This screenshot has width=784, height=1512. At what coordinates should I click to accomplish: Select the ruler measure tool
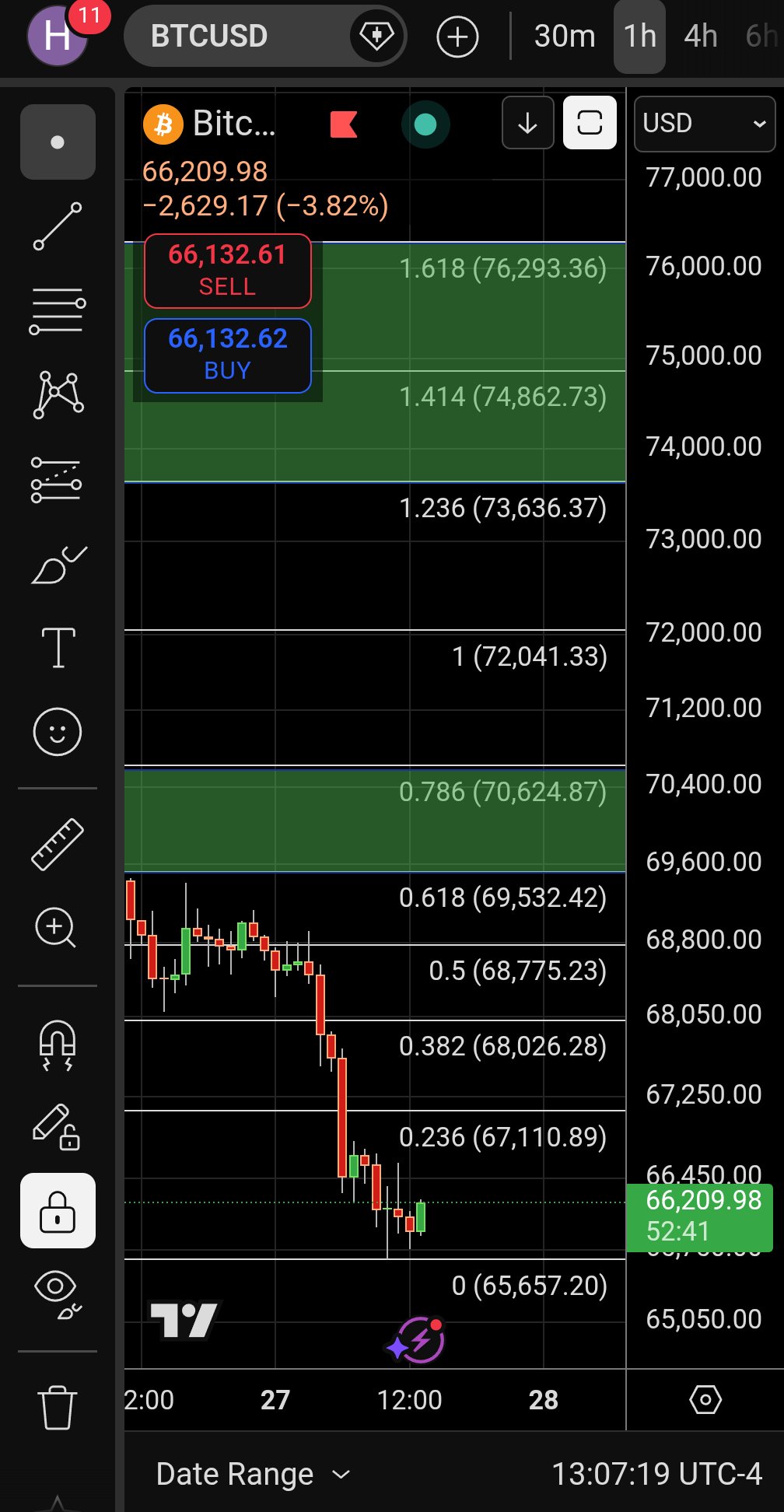58,844
